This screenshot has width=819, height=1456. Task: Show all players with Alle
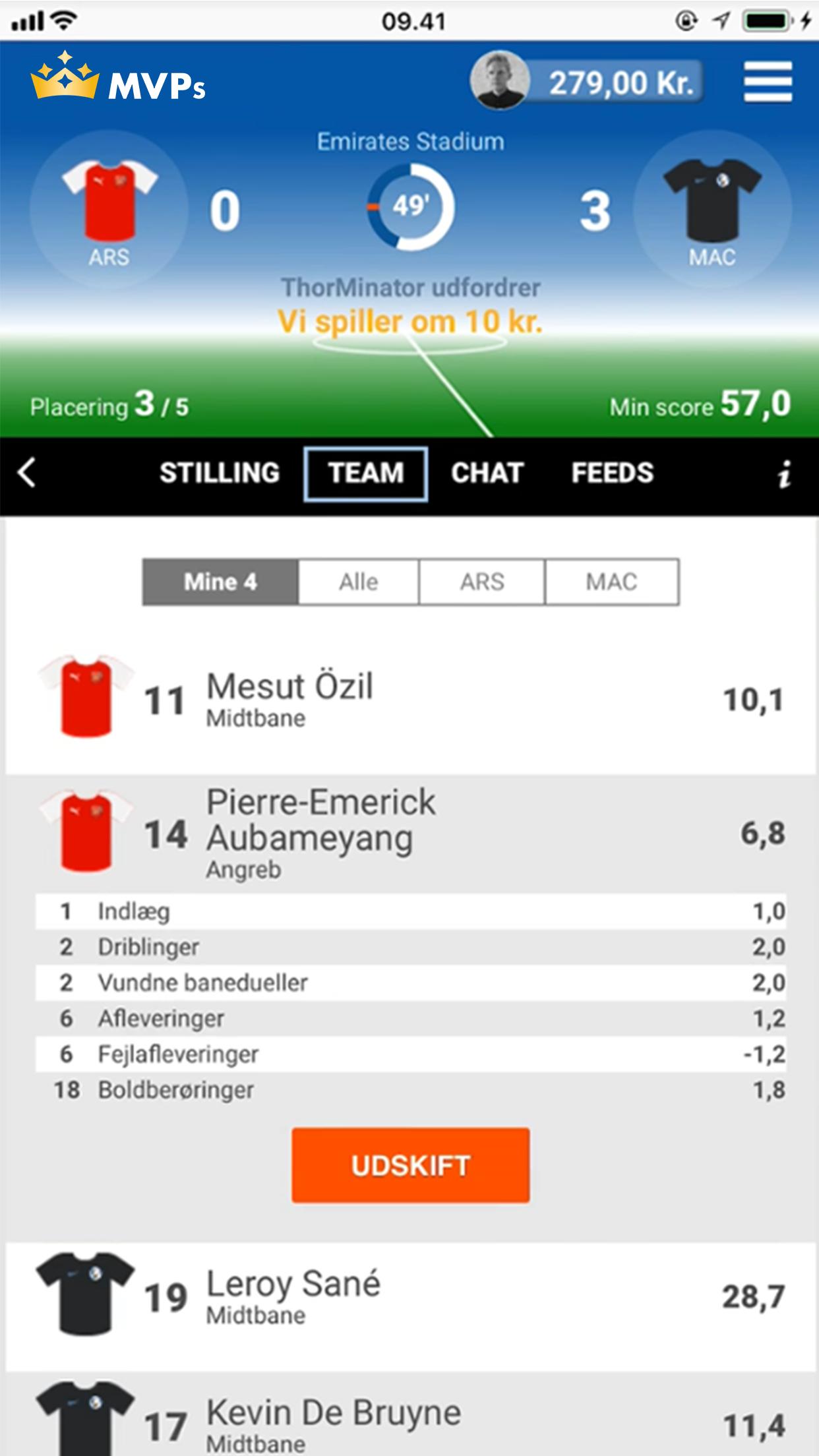pyautogui.click(x=359, y=582)
